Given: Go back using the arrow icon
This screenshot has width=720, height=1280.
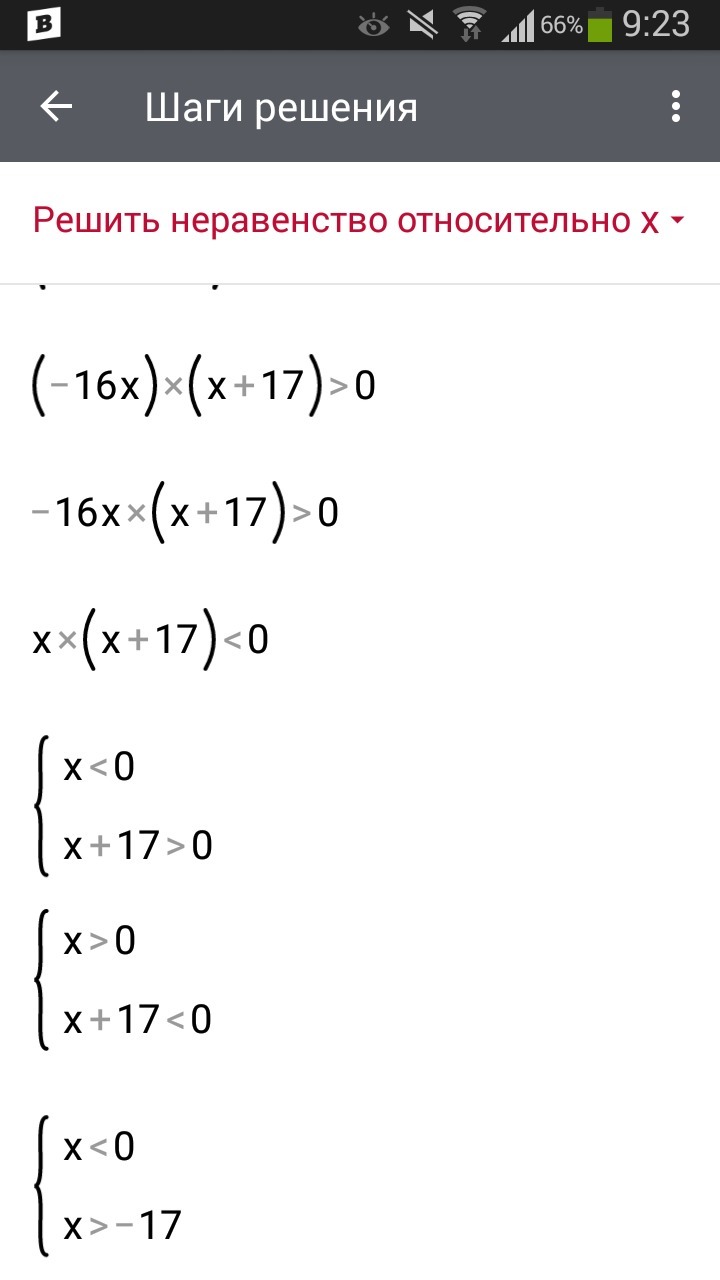Looking at the screenshot, I should click(x=56, y=107).
